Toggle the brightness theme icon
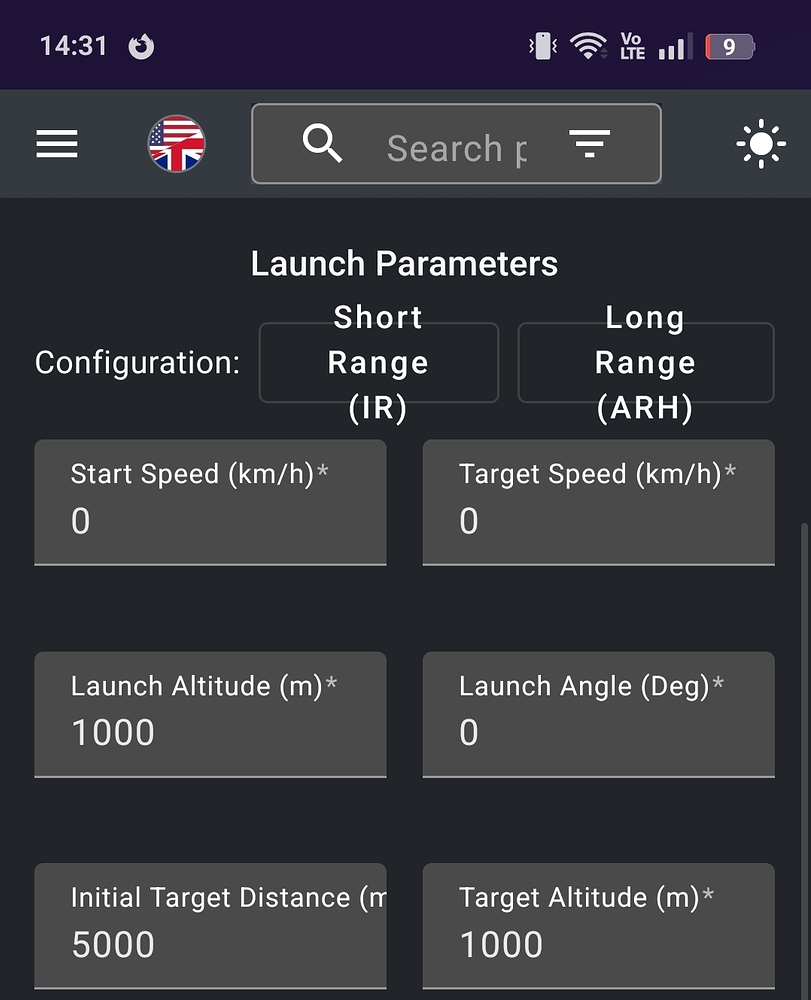Screen dimensions: 811x1000 pyautogui.click(x=760, y=143)
